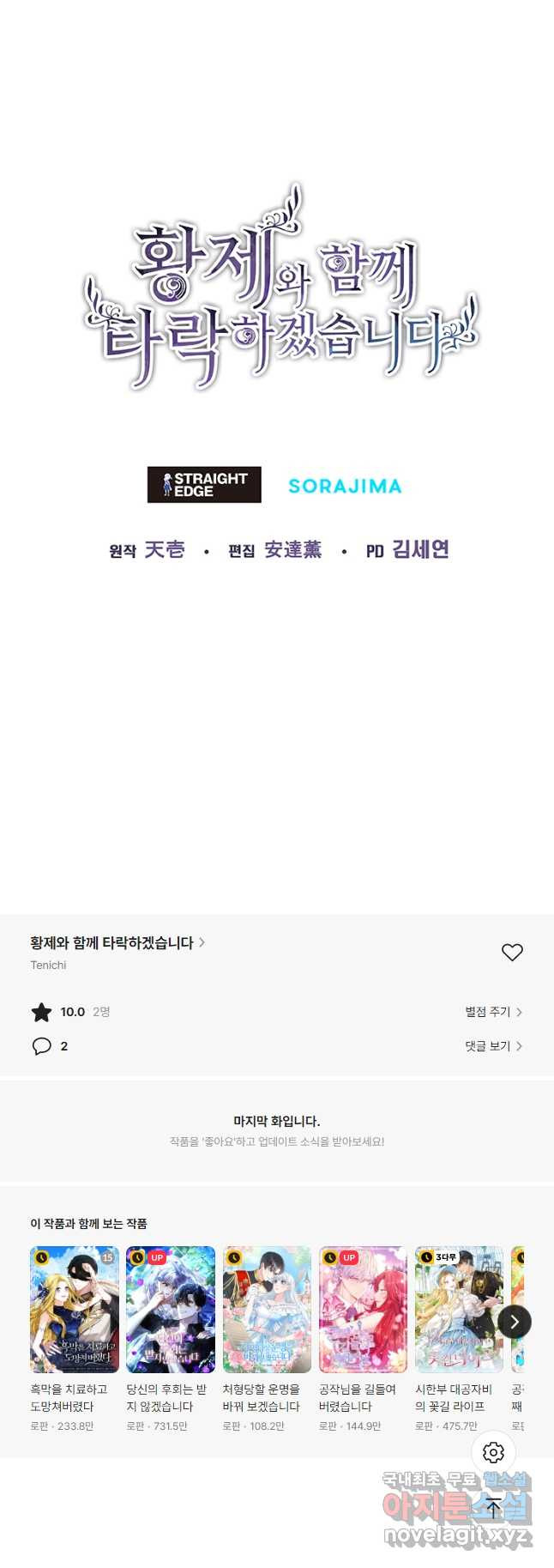554x1568 pixels.
Task: Open 당신의 후회는 받지 않겠습니다 recommendation
Action: (171, 1310)
